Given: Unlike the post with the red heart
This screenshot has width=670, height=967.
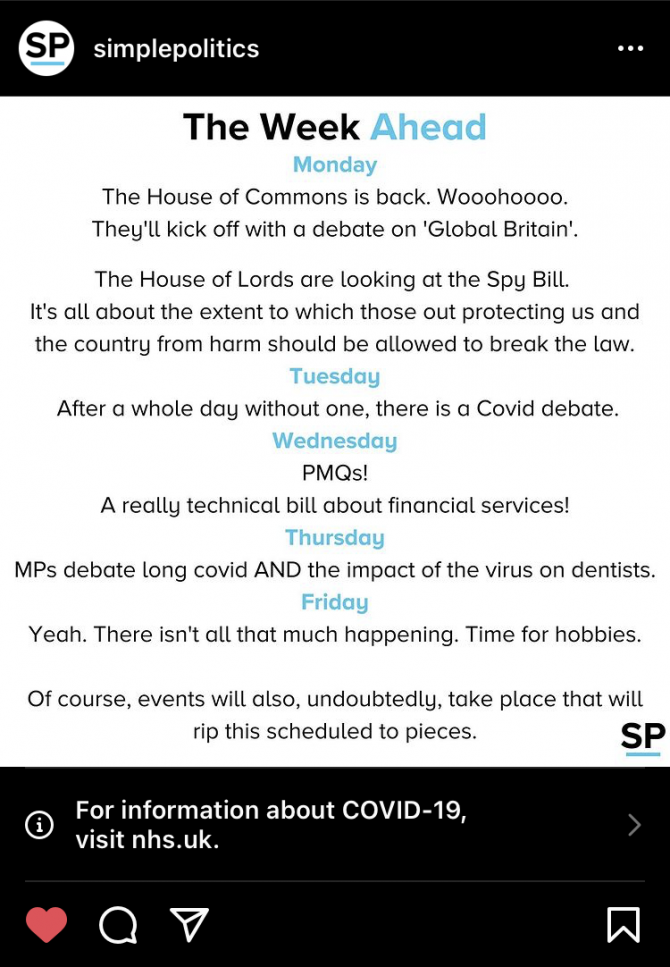Looking at the screenshot, I should [x=46, y=925].
